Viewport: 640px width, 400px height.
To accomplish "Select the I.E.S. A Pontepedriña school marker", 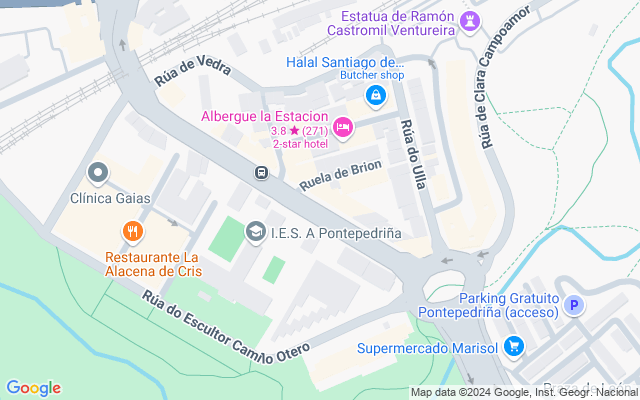I will coord(256,232).
